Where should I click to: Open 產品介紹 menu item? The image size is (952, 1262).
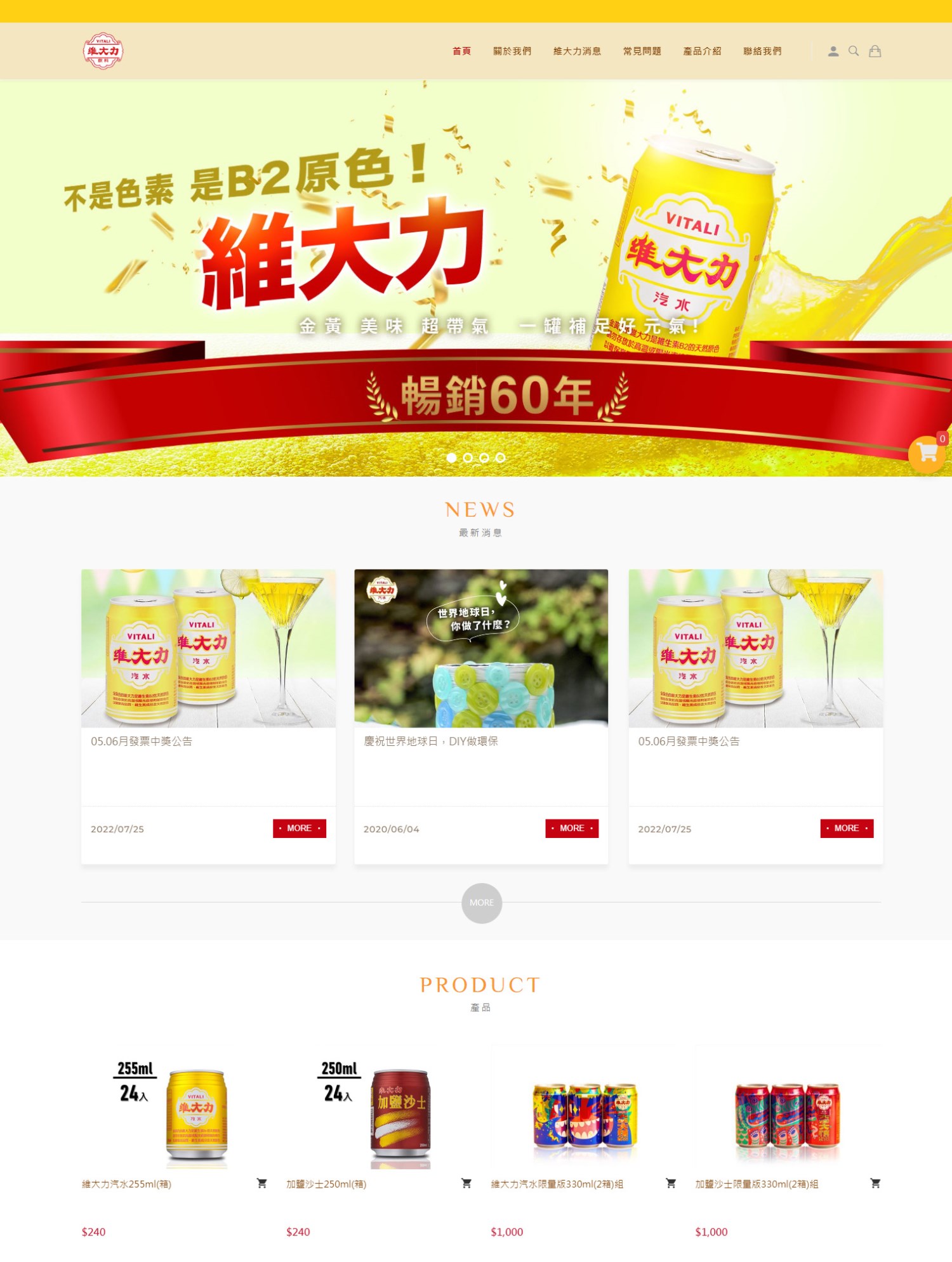(702, 51)
